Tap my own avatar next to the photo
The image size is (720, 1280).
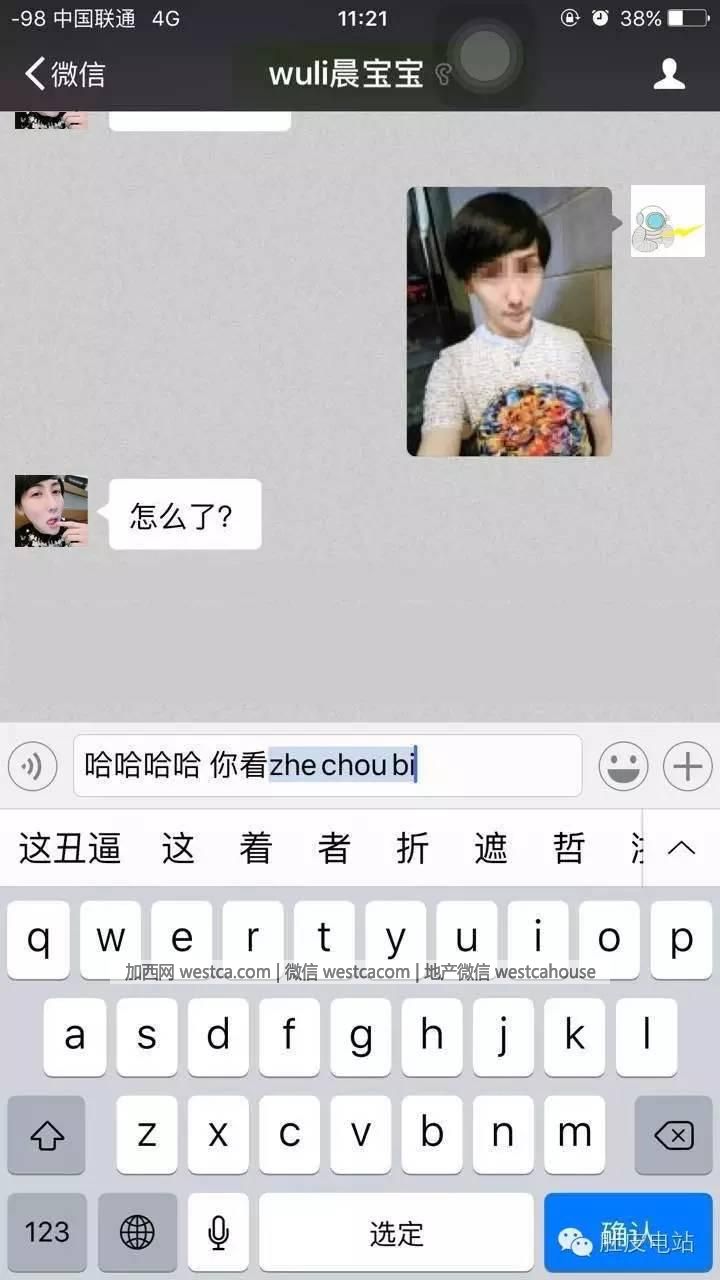point(667,221)
